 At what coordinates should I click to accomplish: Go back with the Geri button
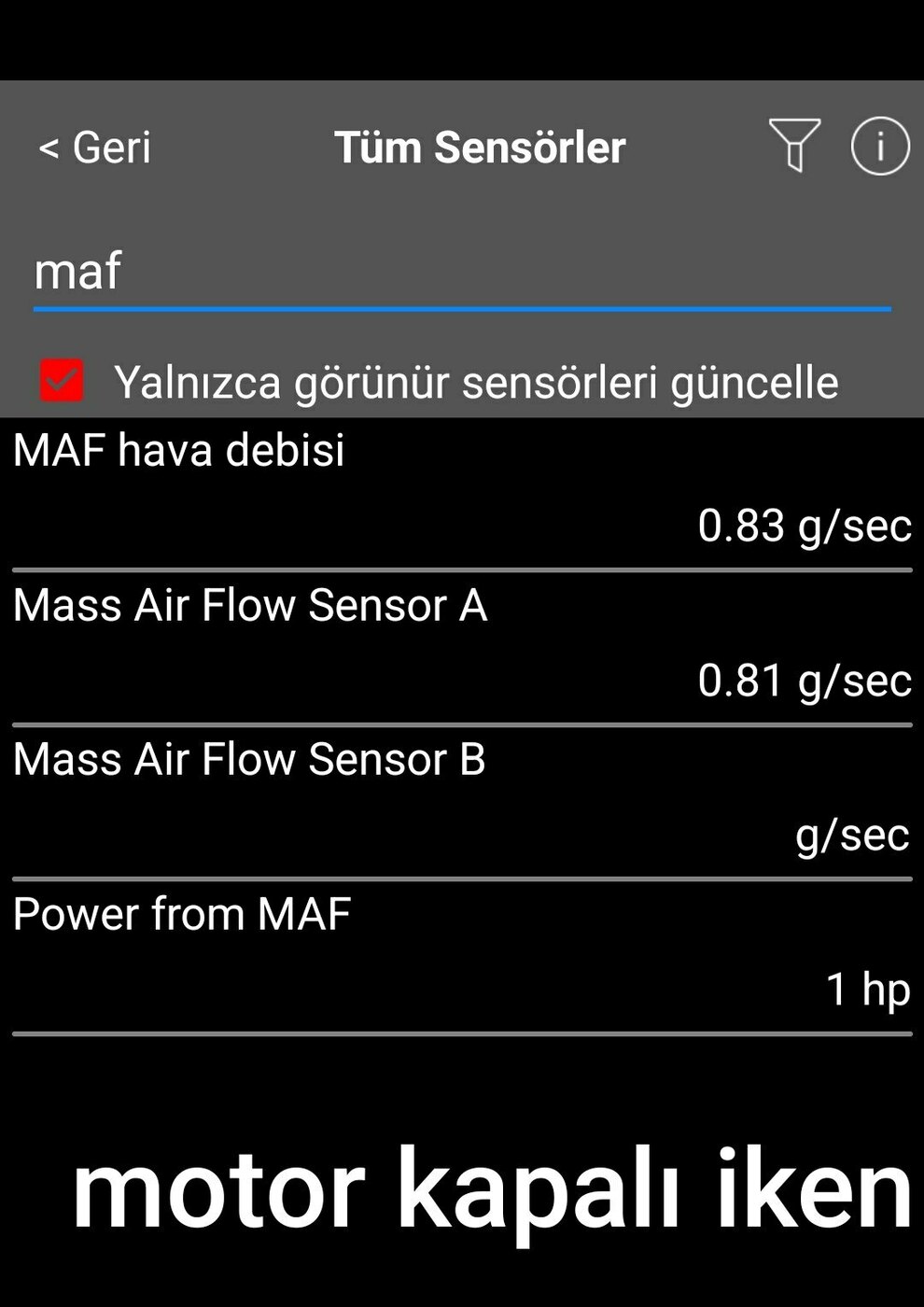point(94,148)
